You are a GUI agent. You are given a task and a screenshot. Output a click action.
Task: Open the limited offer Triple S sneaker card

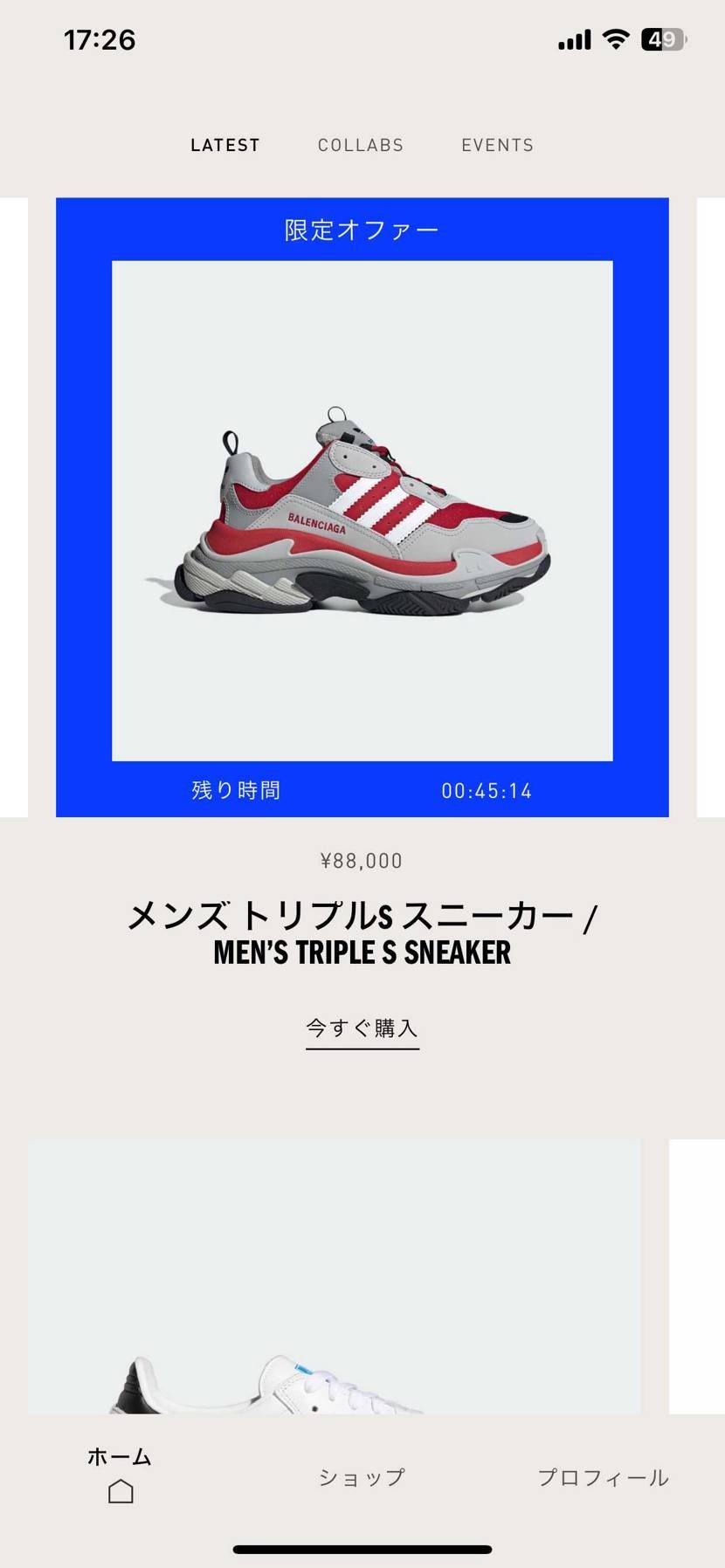362,510
